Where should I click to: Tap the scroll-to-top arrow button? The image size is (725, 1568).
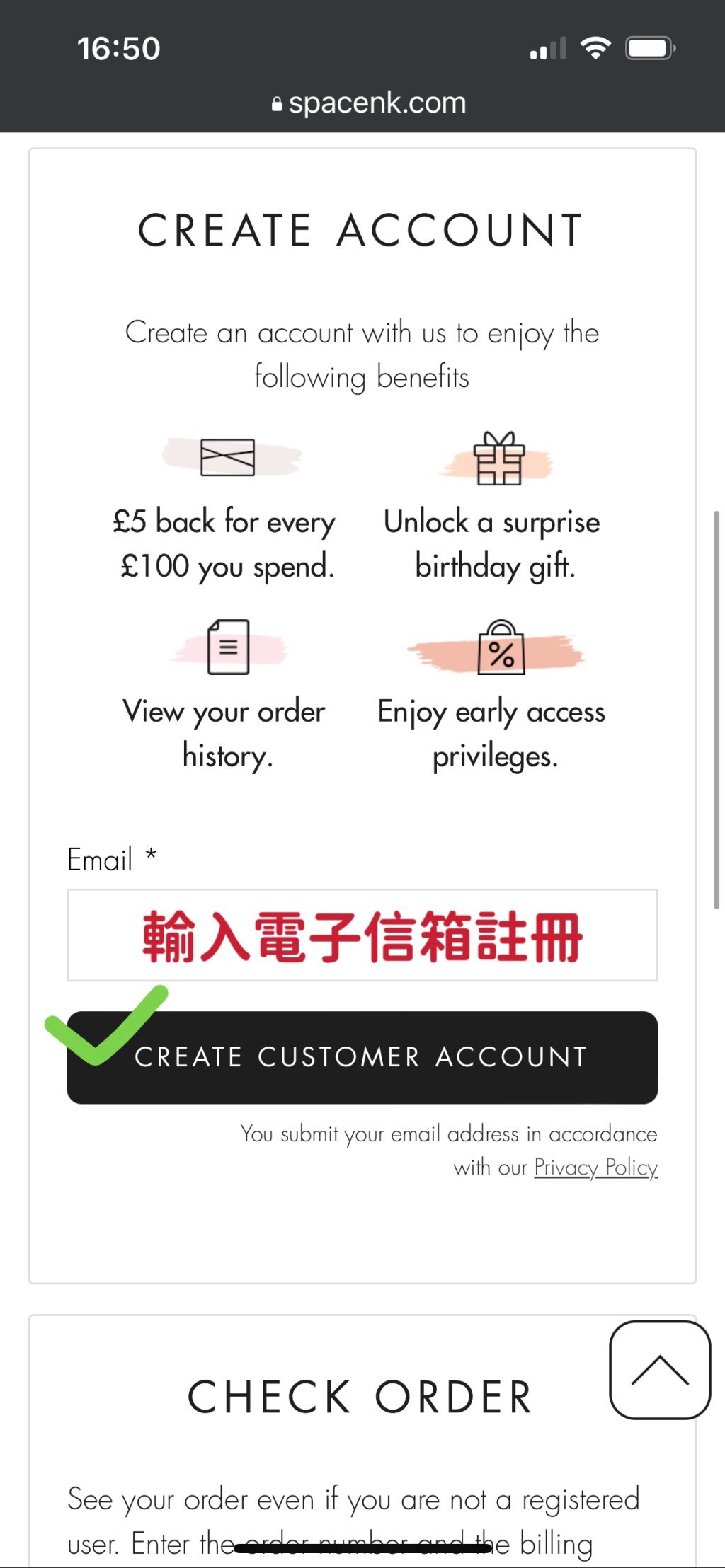[x=659, y=1370]
